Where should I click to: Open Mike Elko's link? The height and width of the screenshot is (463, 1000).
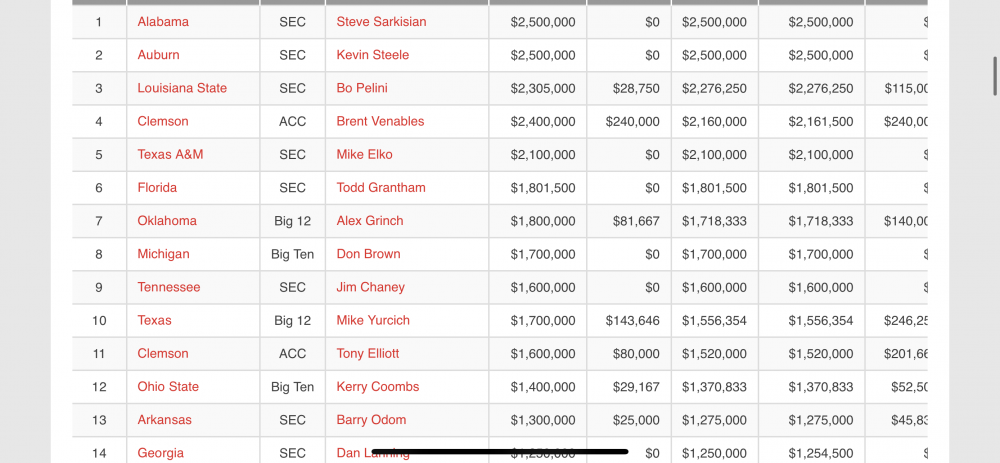(364, 154)
